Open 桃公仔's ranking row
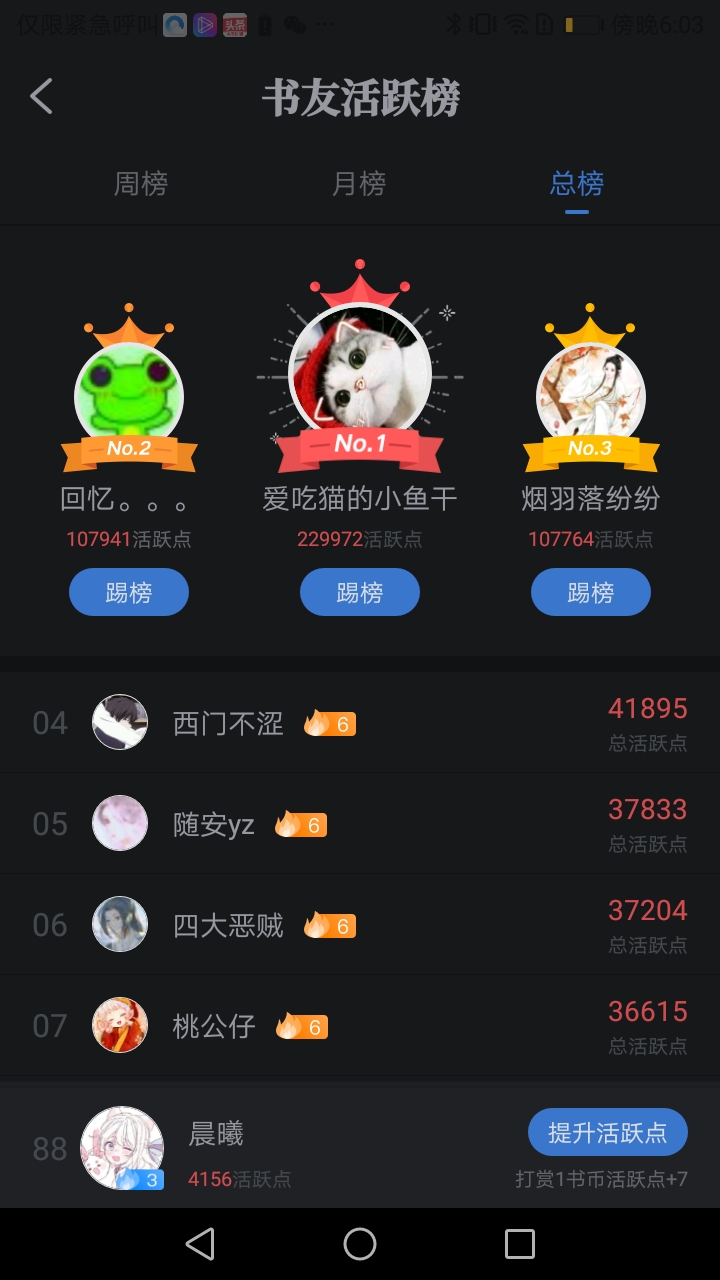This screenshot has width=720, height=1280. tap(360, 1026)
